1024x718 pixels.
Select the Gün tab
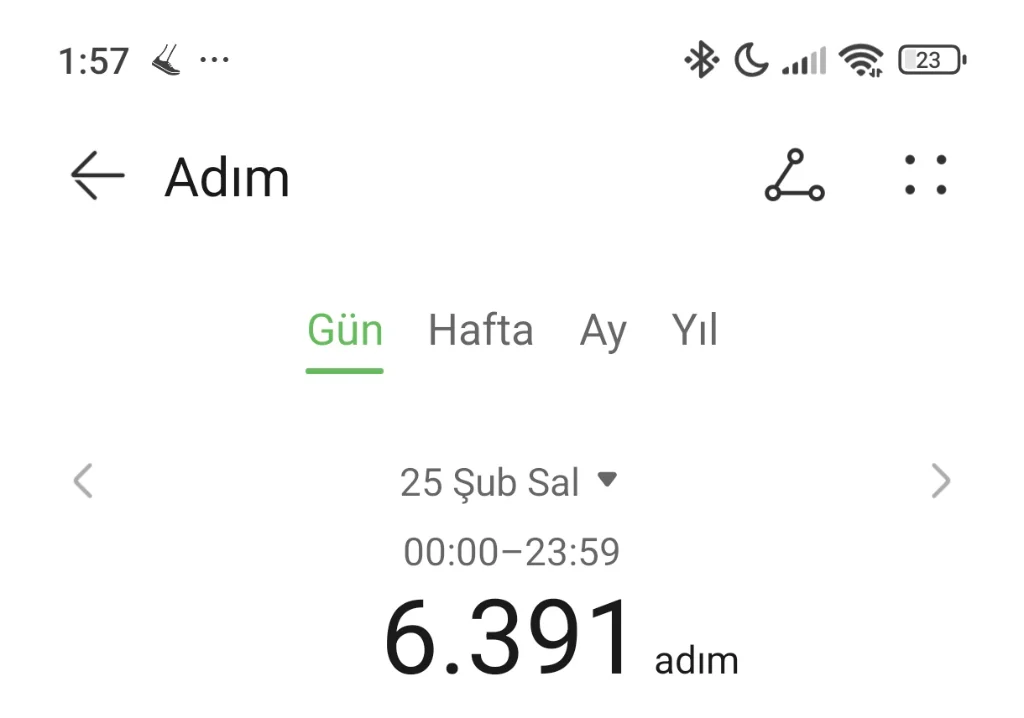tap(345, 331)
